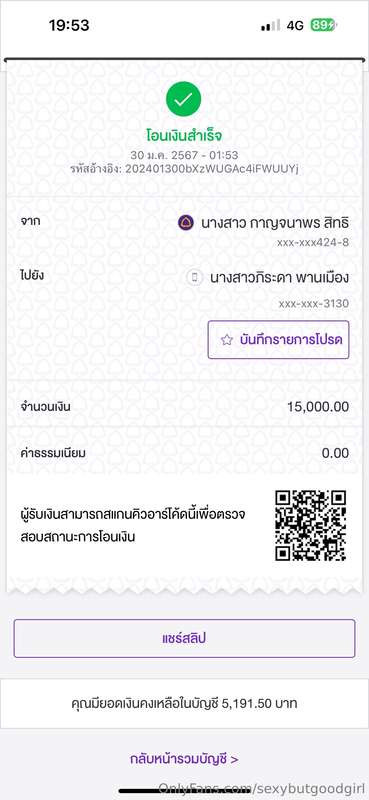Go back via กลับหน้ารวมบัญชี link
Image resolution: width=369 pixels, height=800 pixels.
[x=184, y=759]
